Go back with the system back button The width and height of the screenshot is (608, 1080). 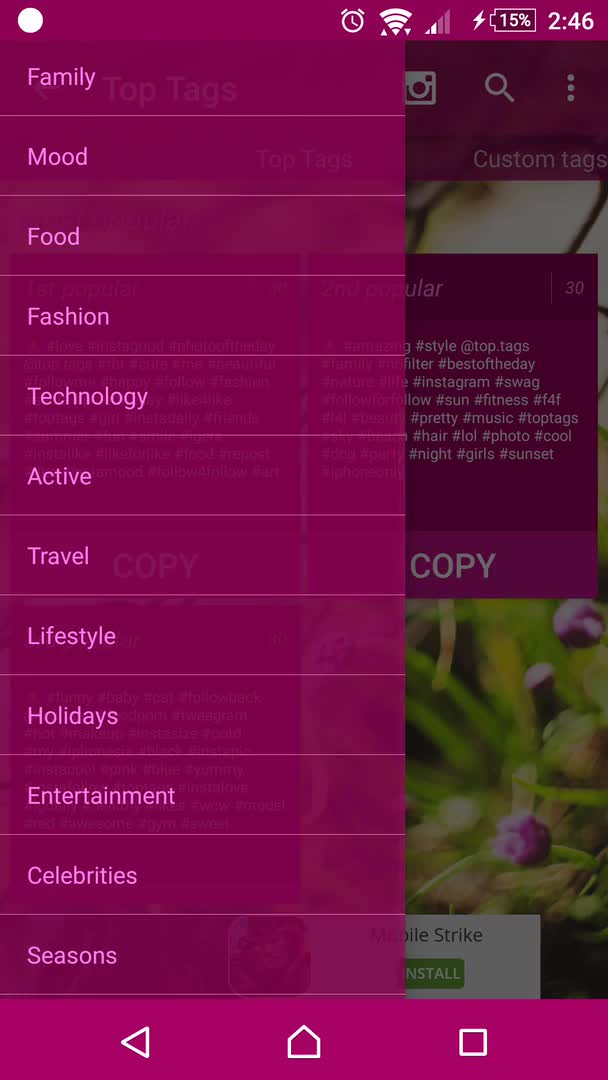pyautogui.click(x=136, y=1042)
